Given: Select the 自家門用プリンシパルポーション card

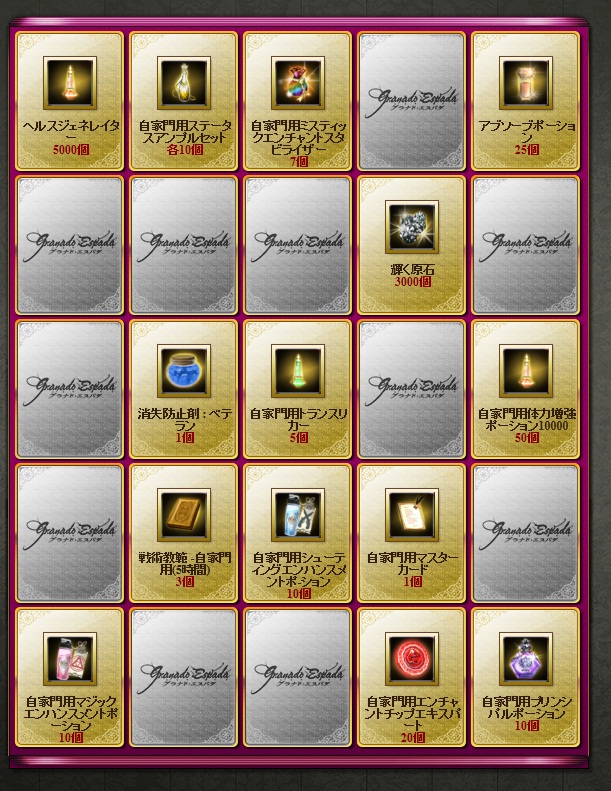Looking at the screenshot, I should tap(525, 677).
